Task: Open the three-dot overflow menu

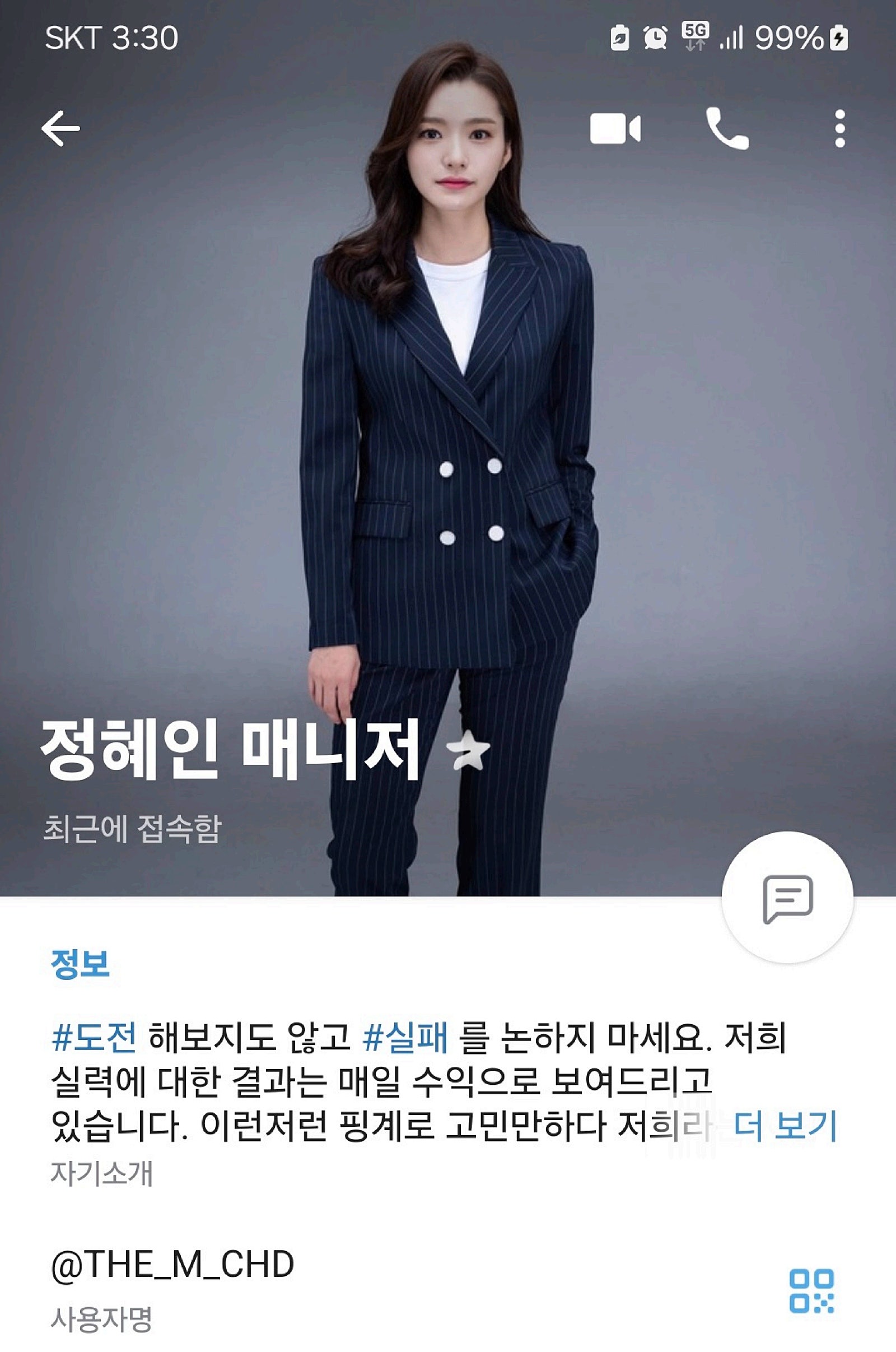Action: click(839, 129)
